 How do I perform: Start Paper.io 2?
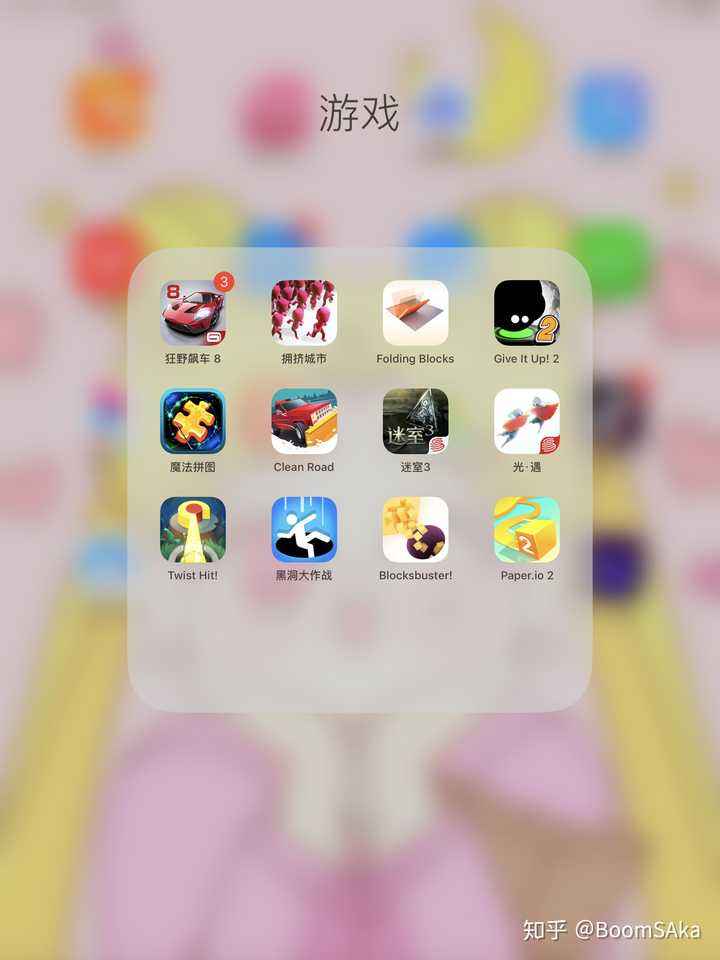(526, 530)
